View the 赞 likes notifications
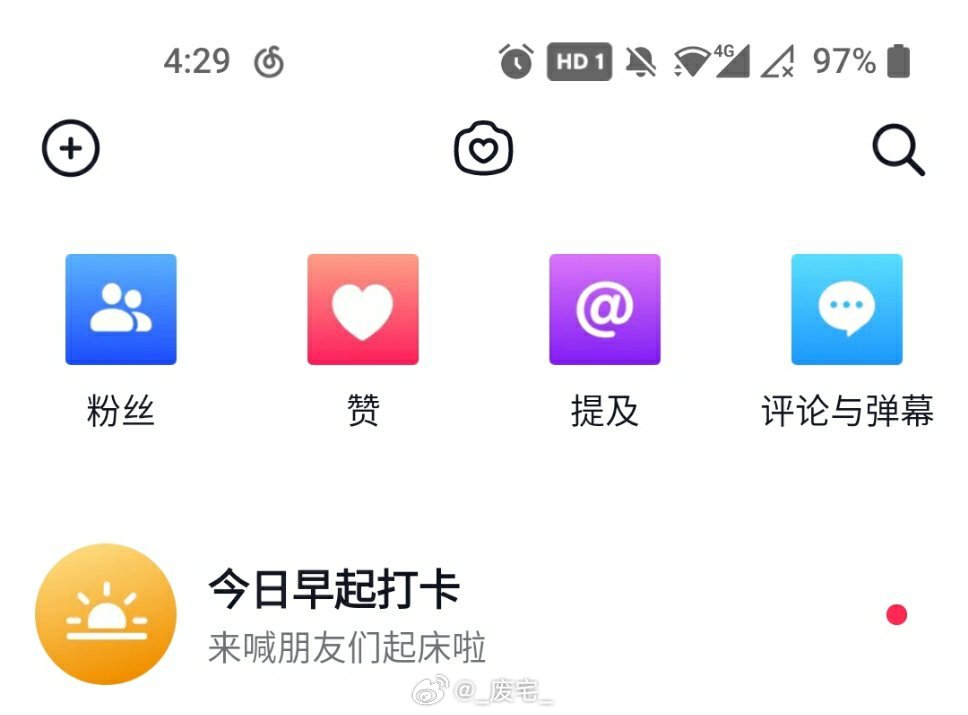This screenshot has height=715, width=968. [x=363, y=310]
